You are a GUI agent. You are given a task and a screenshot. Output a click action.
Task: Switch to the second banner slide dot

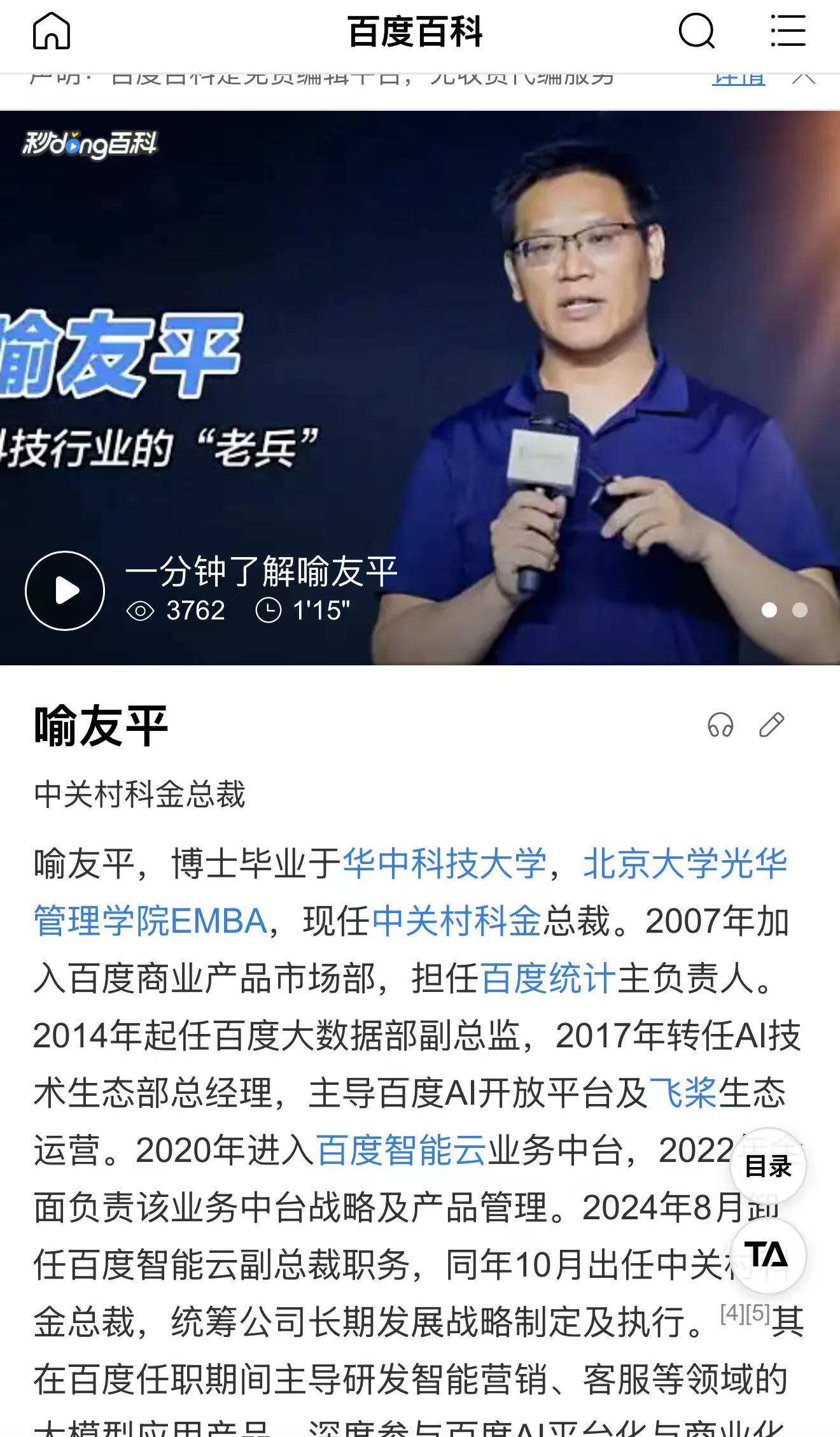pyautogui.click(x=800, y=610)
